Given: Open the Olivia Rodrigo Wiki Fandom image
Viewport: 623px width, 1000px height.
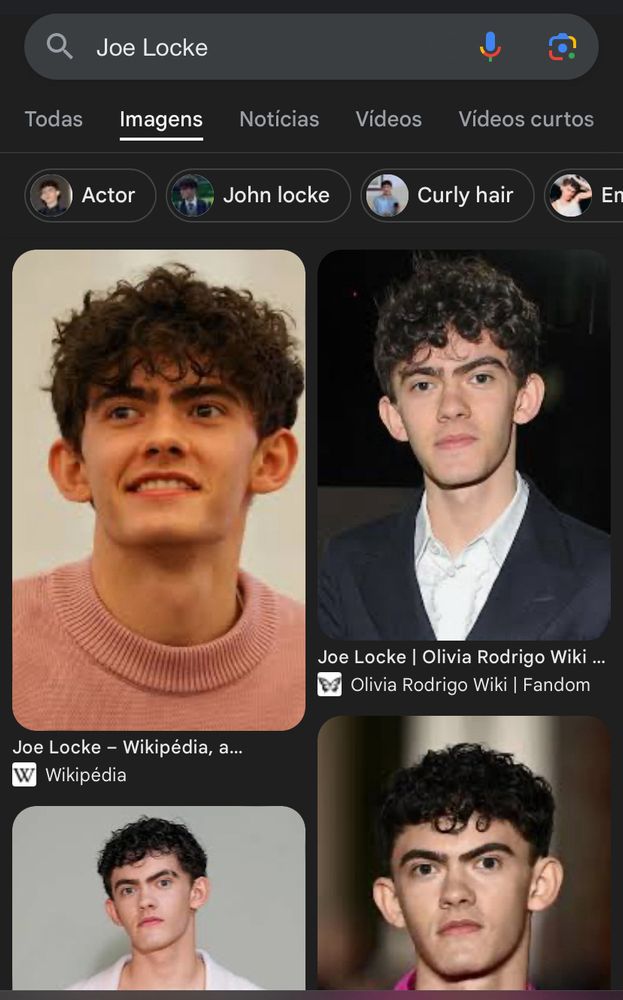Looking at the screenshot, I should pos(464,445).
